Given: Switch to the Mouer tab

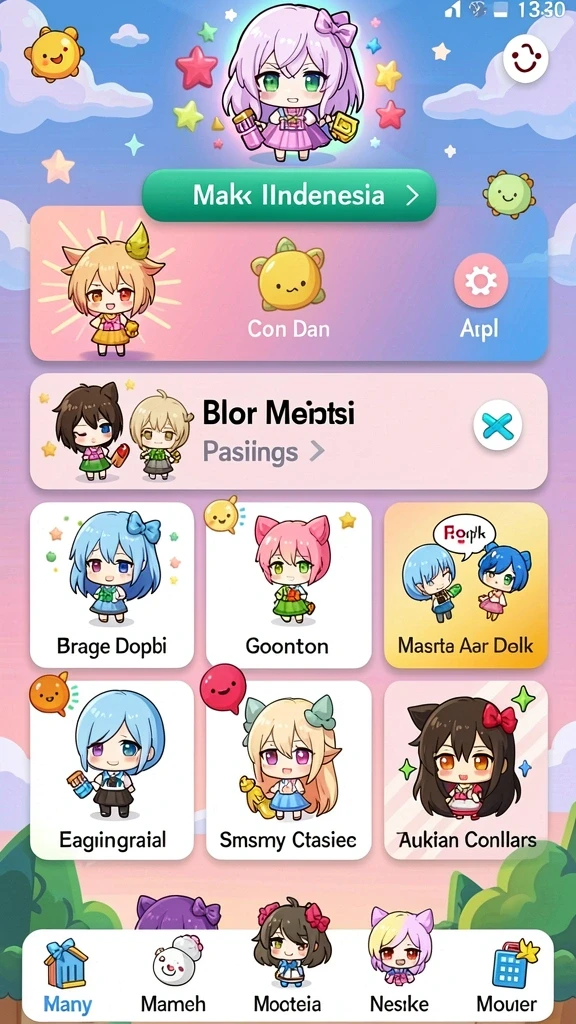Looking at the screenshot, I should pos(507,975).
